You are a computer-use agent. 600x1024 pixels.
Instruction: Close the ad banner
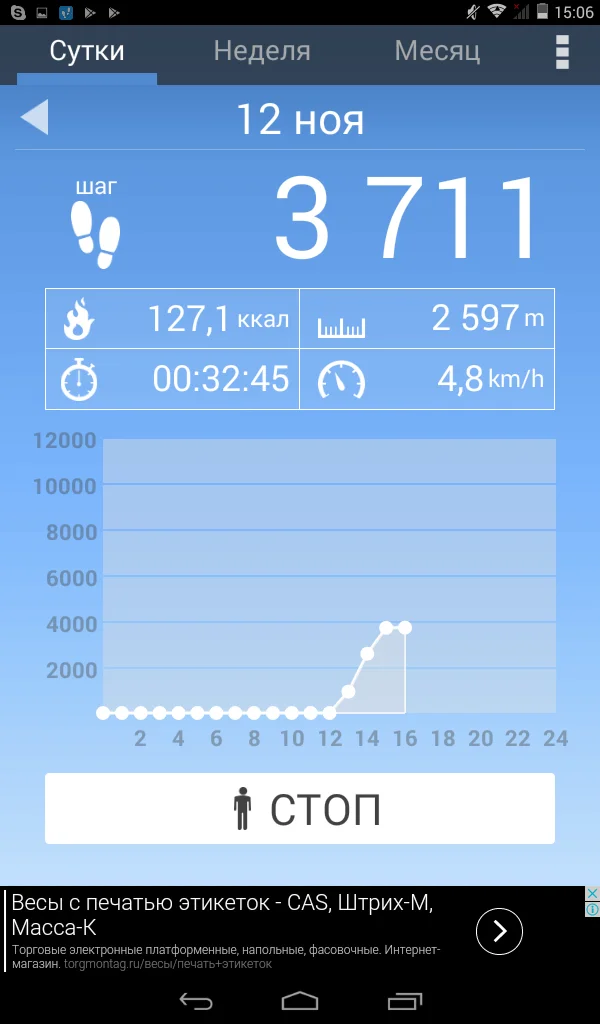(x=592, y=893)
